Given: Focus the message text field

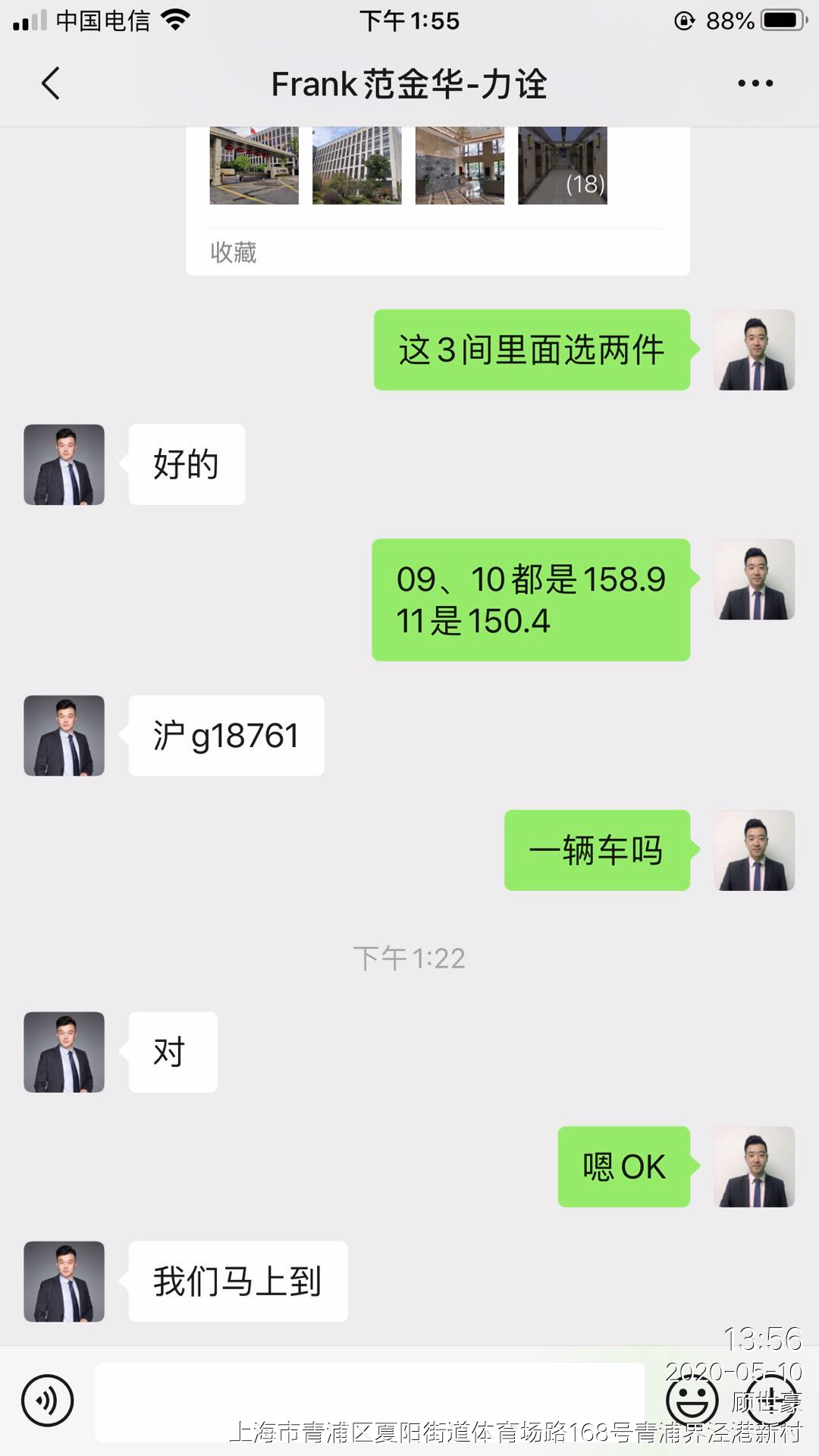Looking at the screenshot, I should click(369, 1401).
